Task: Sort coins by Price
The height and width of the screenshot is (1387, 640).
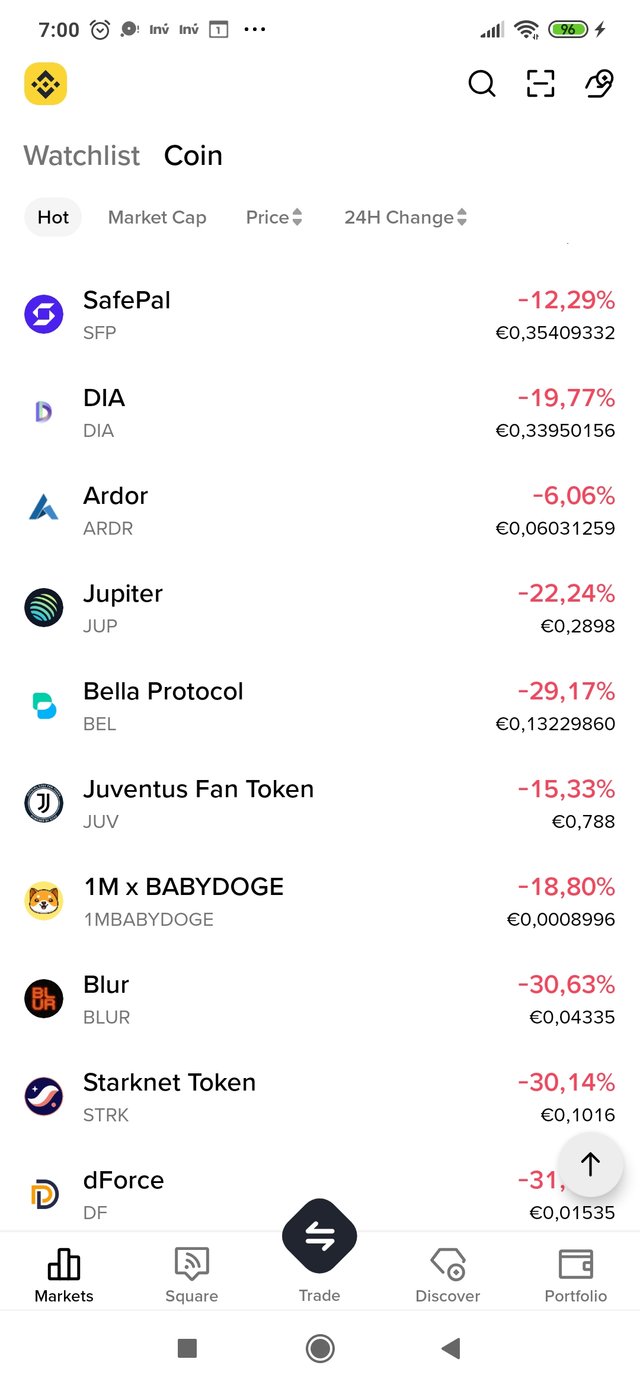Action: coord(274,217)
